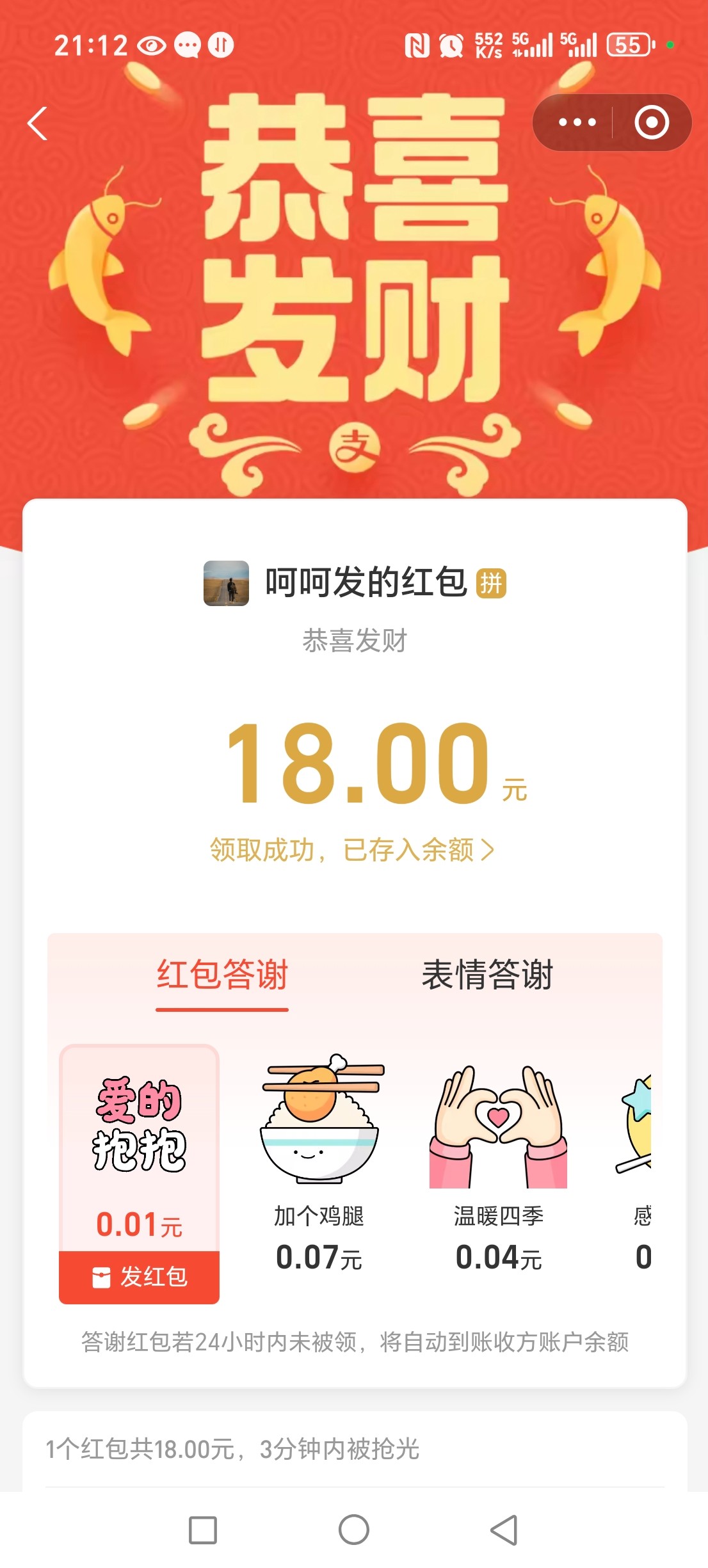Open 领取成功，已存入余额 balance link

click(352, 850)
